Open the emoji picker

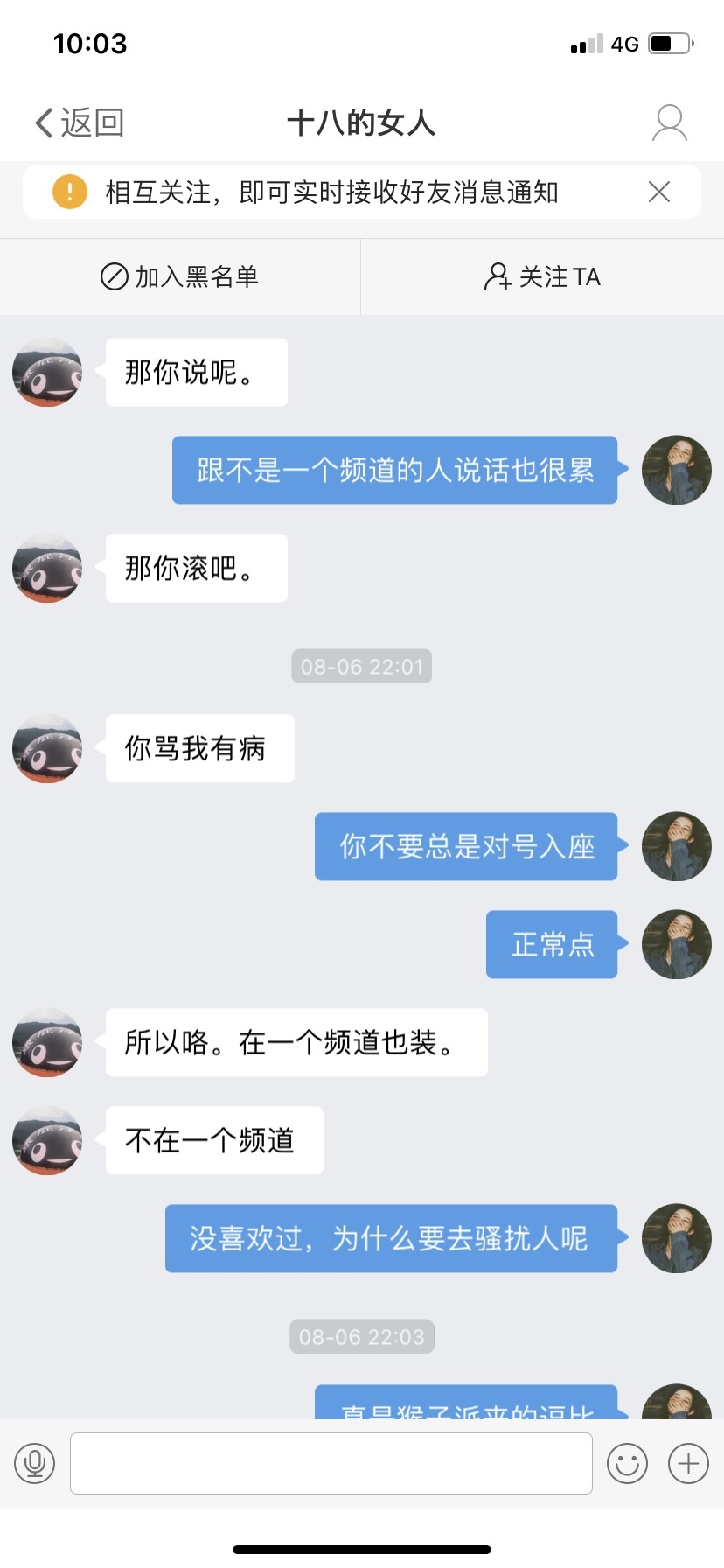click(x=627, y=1463)
